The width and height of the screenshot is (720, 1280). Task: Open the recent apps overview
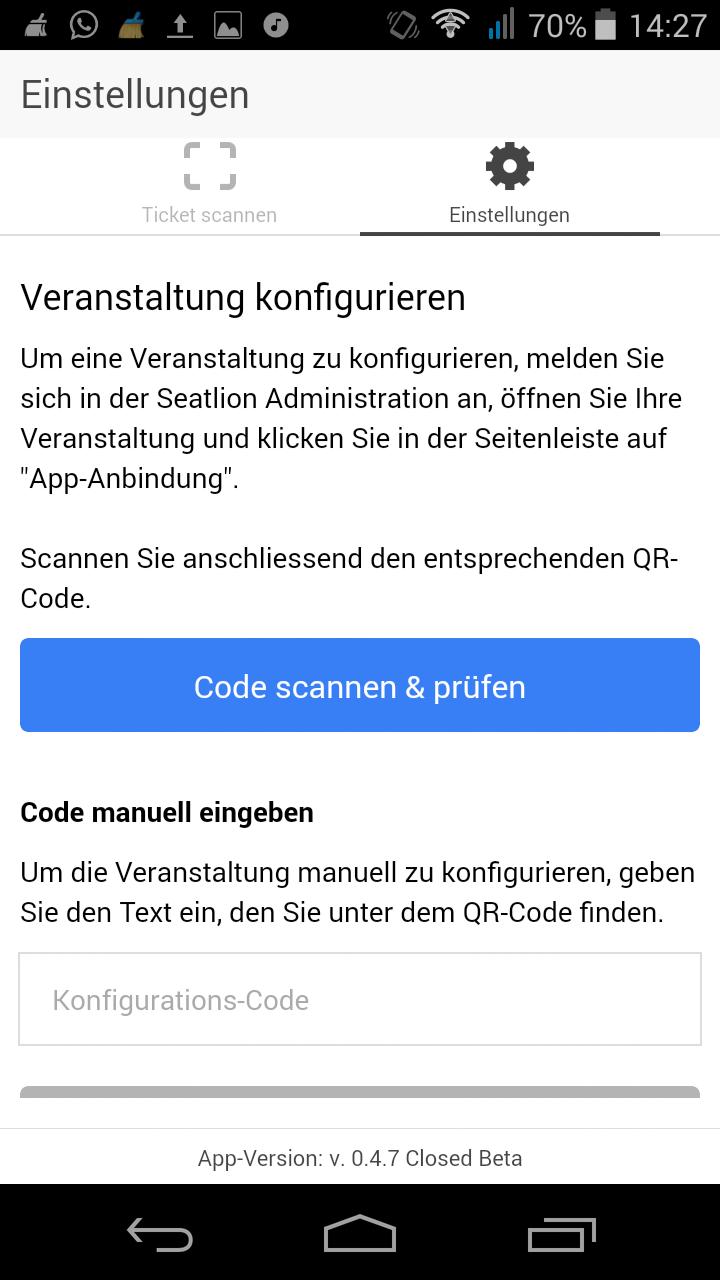561,1235
